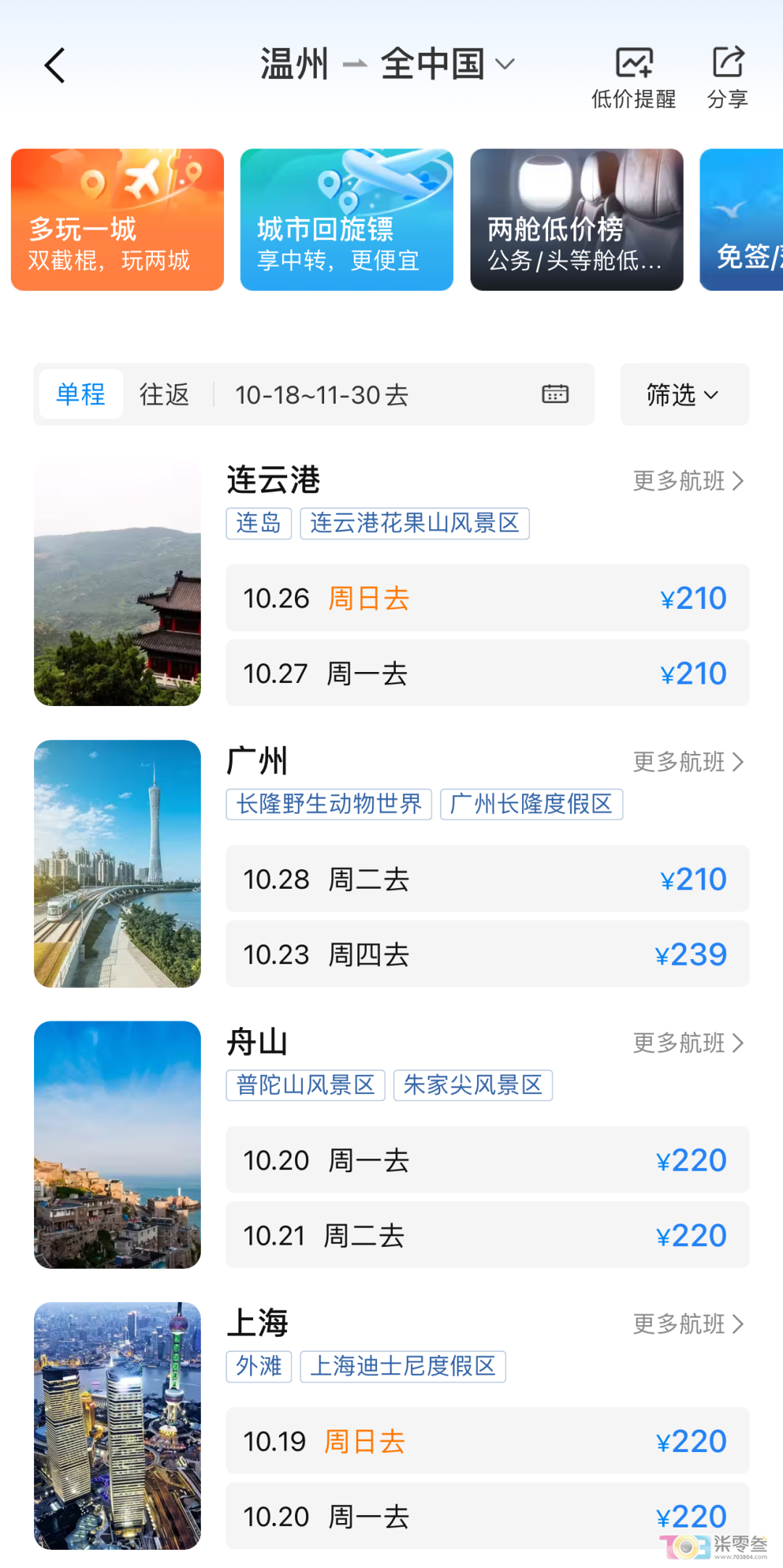Open the 两舱低价榜 banner card

pyautogui.click(x=576, y=220)
